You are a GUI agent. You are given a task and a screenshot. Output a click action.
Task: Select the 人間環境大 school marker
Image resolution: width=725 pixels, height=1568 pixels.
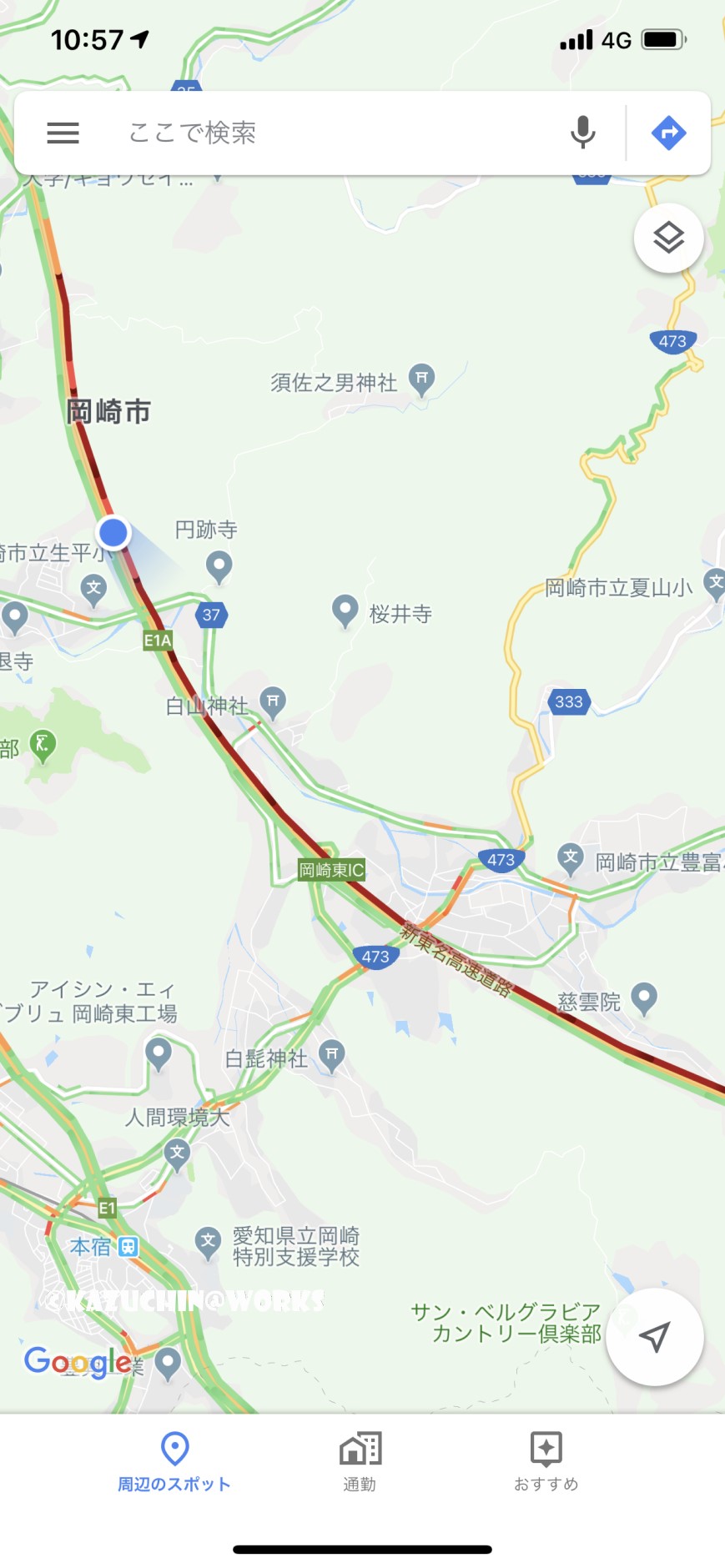[177, 1154]
